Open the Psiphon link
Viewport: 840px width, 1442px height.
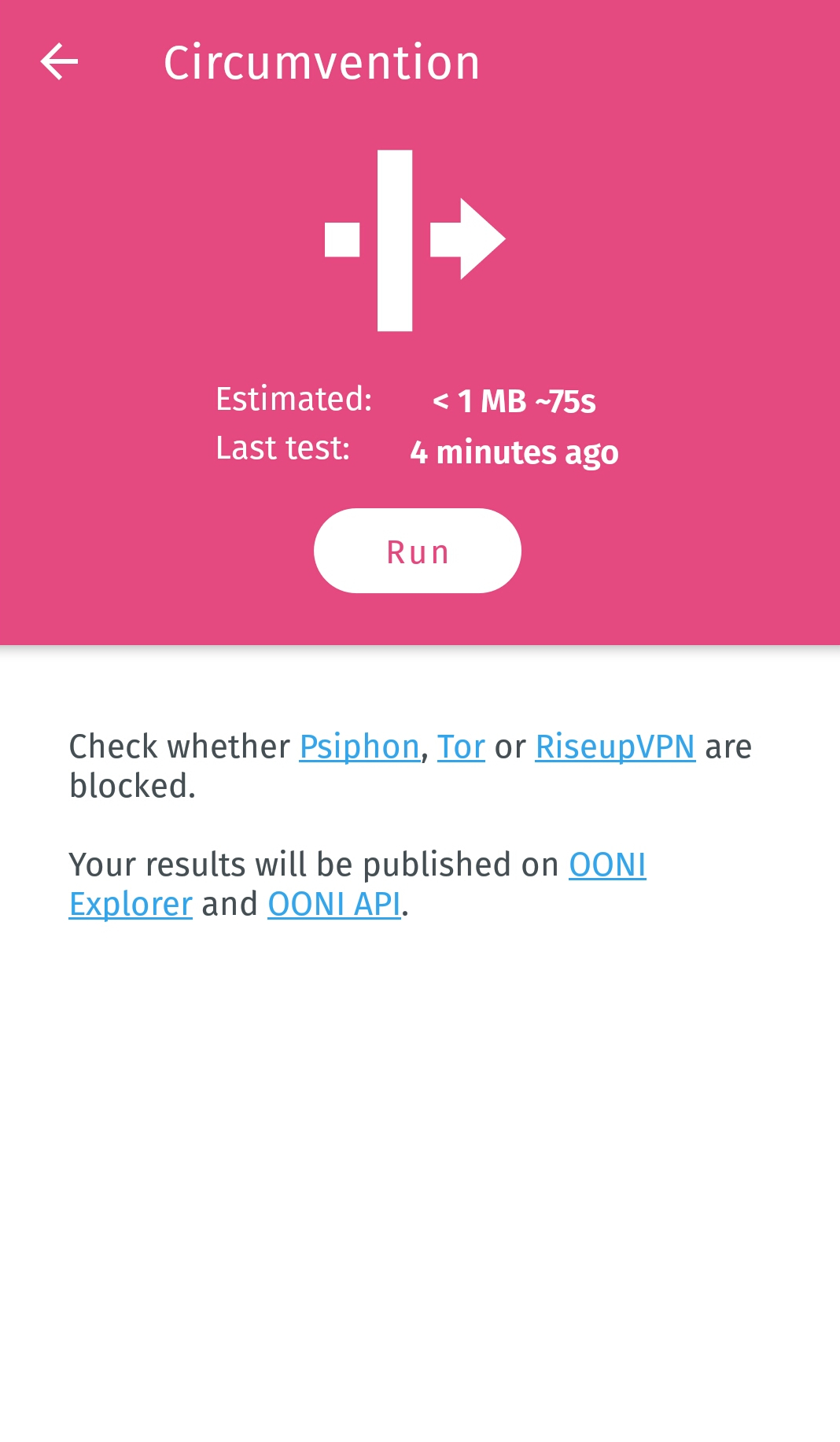click(x=359, y=747)
